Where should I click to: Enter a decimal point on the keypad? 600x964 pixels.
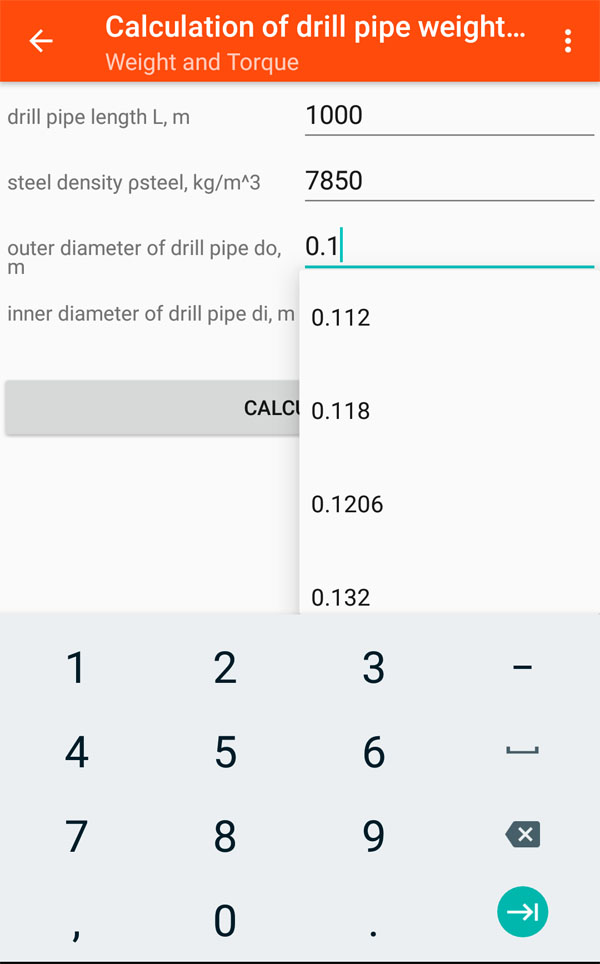pyautogui.click(x=373, y=920)
